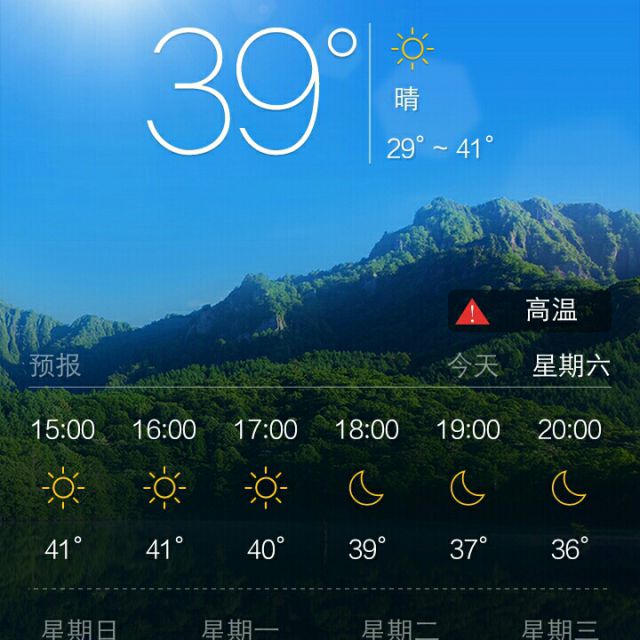This screenshot has width=640, height=640.
Task: Switch forecast to 星期六 tab
Action: click(570, 365)
